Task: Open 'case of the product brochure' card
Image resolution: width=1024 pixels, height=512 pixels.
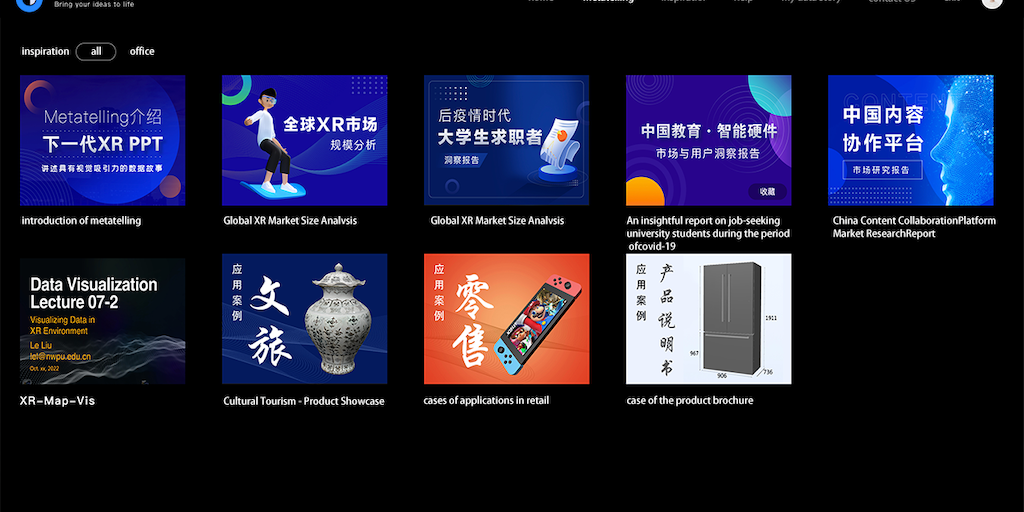Action: coord(708,320)
